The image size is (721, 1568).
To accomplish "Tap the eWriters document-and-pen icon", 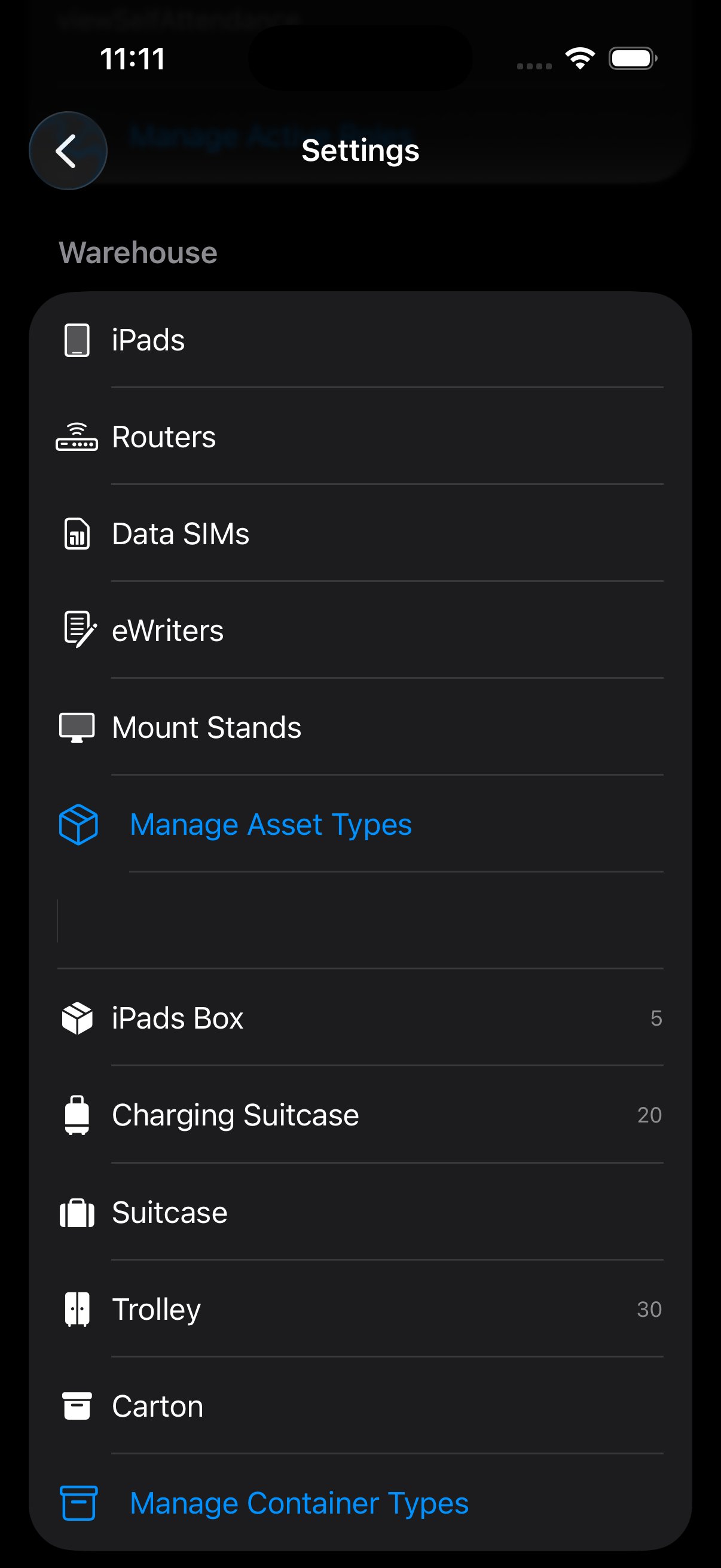I will pyautogui.click(x=77, y=630).
